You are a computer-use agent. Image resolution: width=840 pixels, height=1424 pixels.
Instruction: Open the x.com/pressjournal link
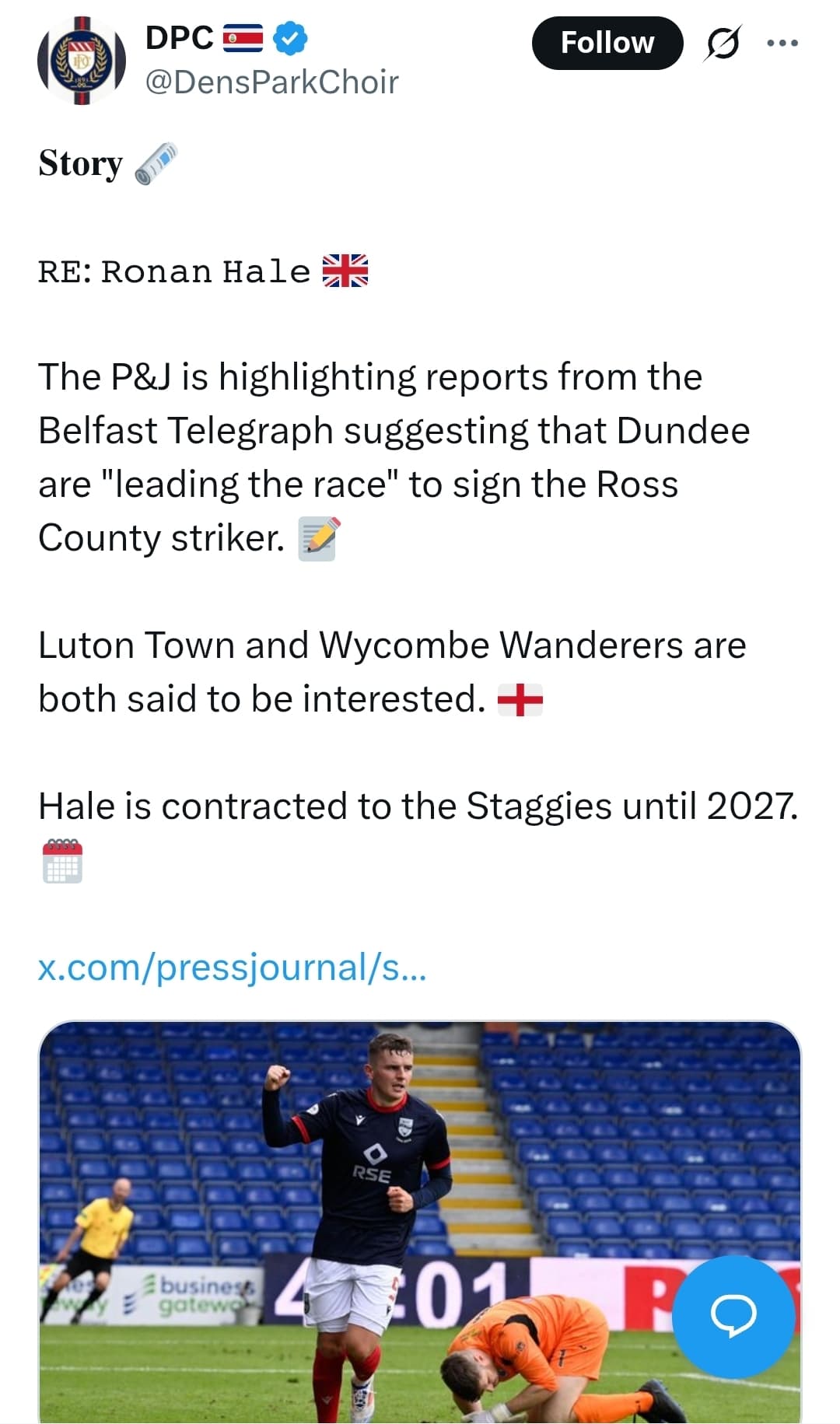tap(233, 967)
